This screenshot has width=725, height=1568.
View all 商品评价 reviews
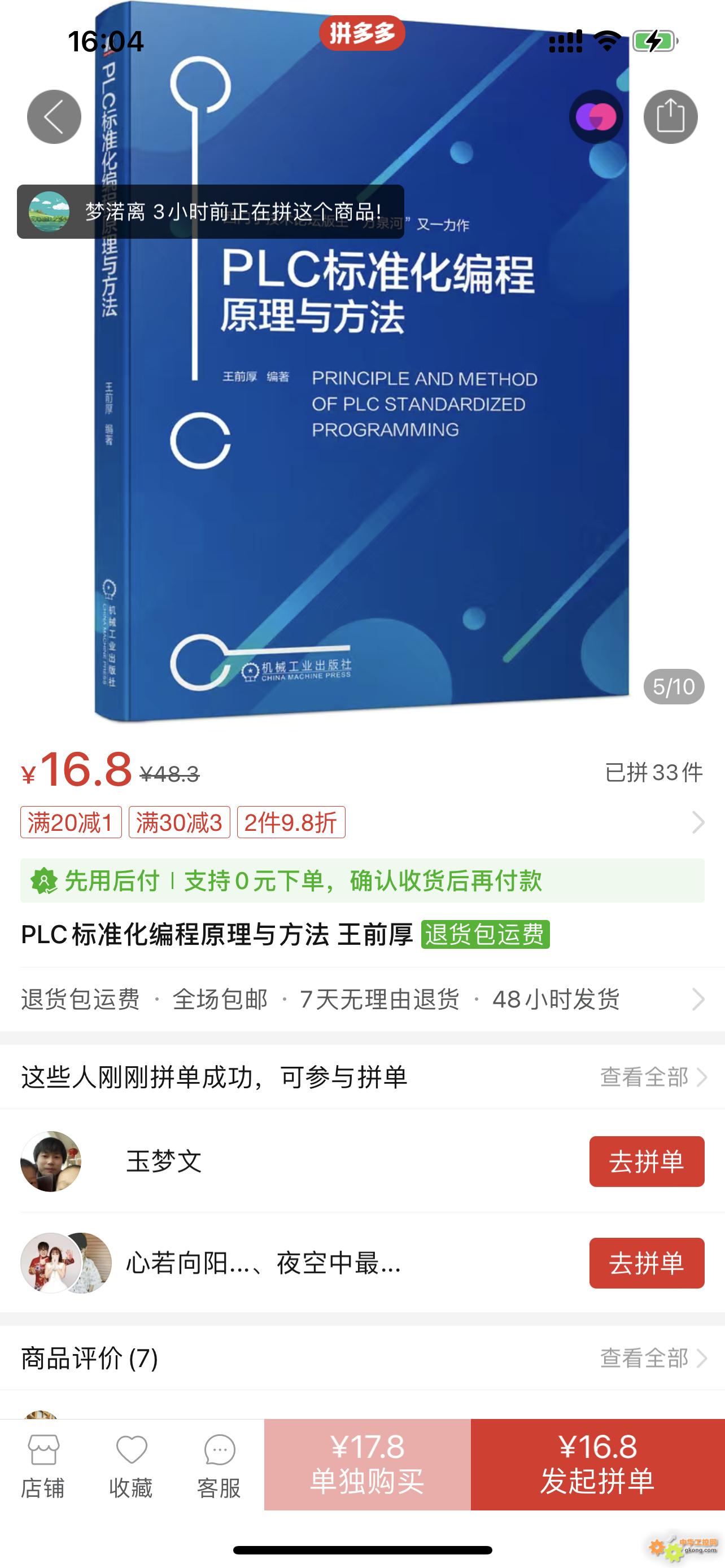coord(653,1358)
